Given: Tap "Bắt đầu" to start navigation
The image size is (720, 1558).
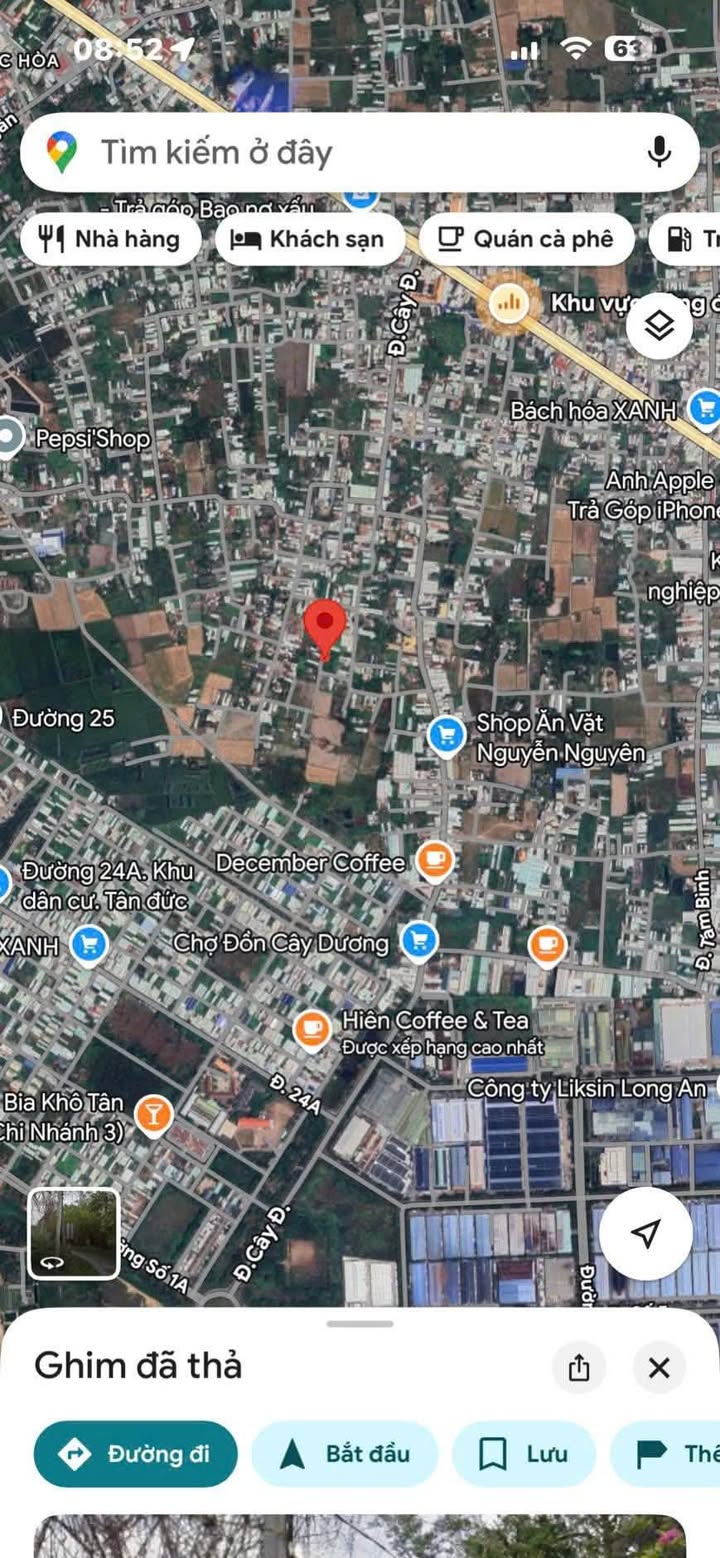Looking at the screenshot, I should [x=345, y=1453].
